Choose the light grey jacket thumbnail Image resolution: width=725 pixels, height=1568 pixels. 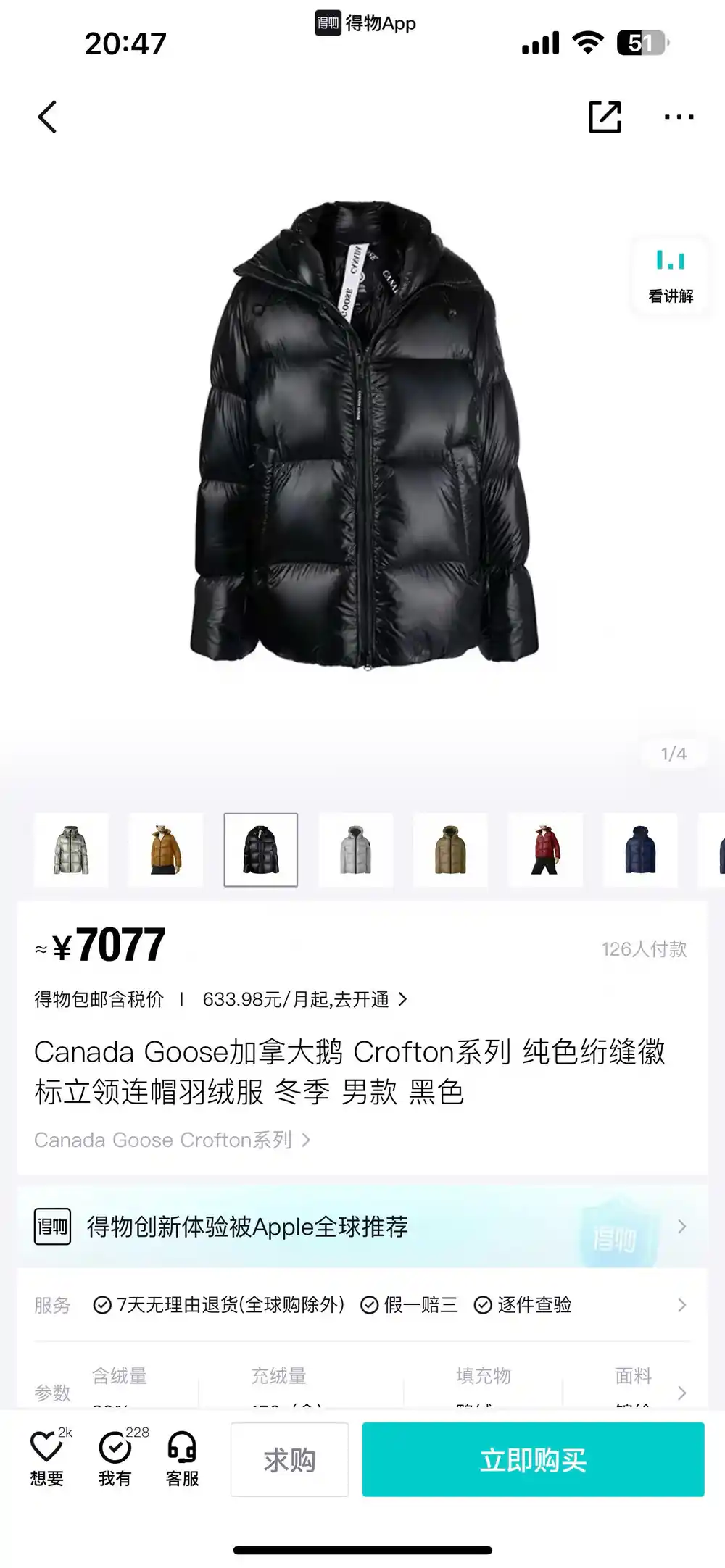click(356, 850)
